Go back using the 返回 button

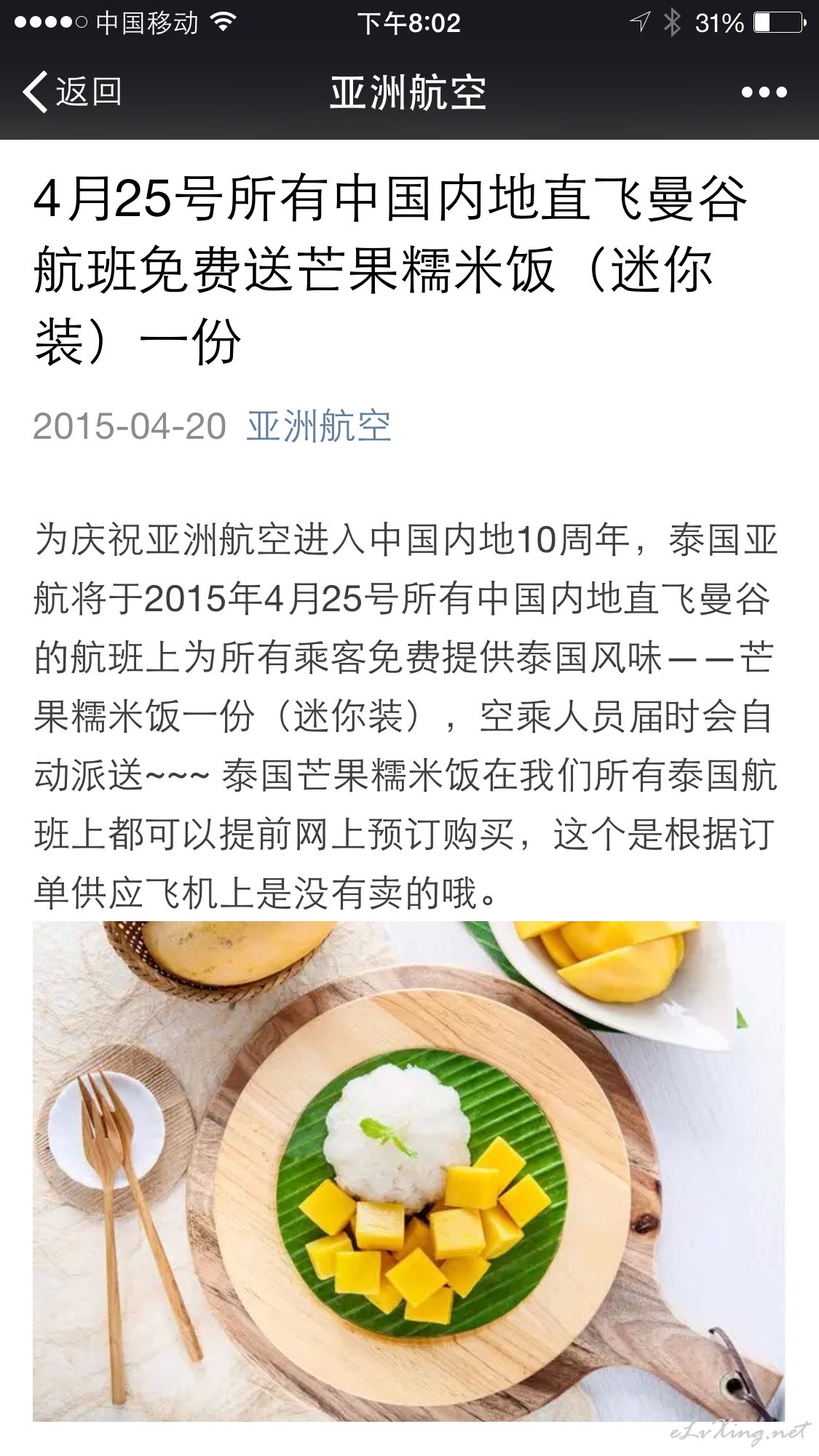(72, 92)
